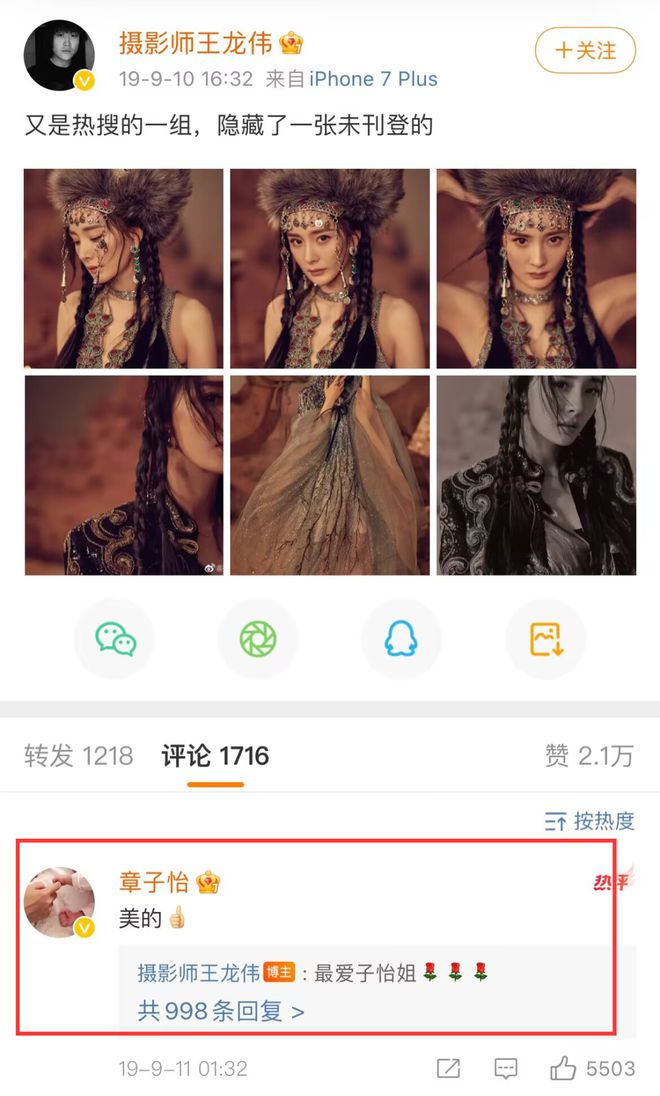Open the photo of the sheer gown
The image size is (660, 1096).
click(x=330, y=475)
